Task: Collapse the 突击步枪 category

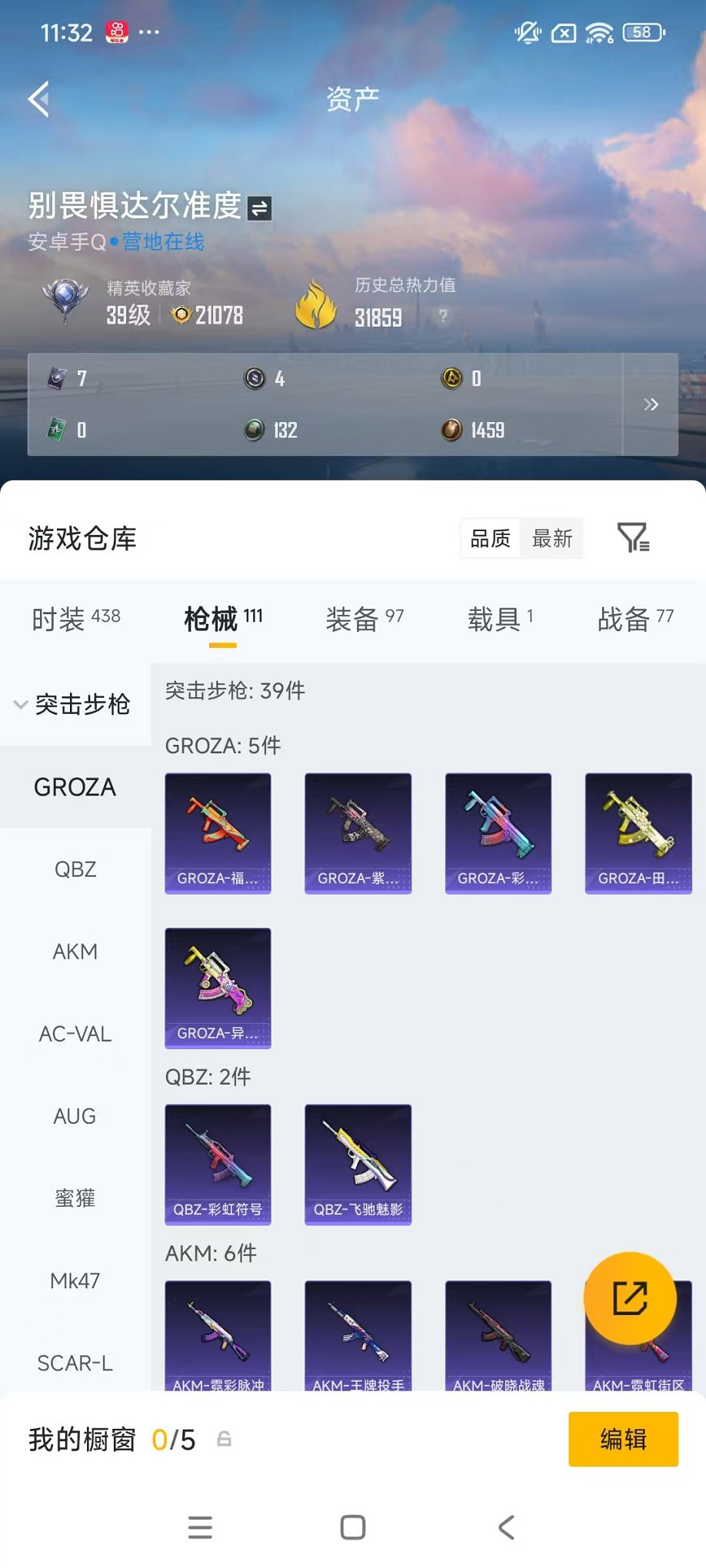Action: coord(74,704)
